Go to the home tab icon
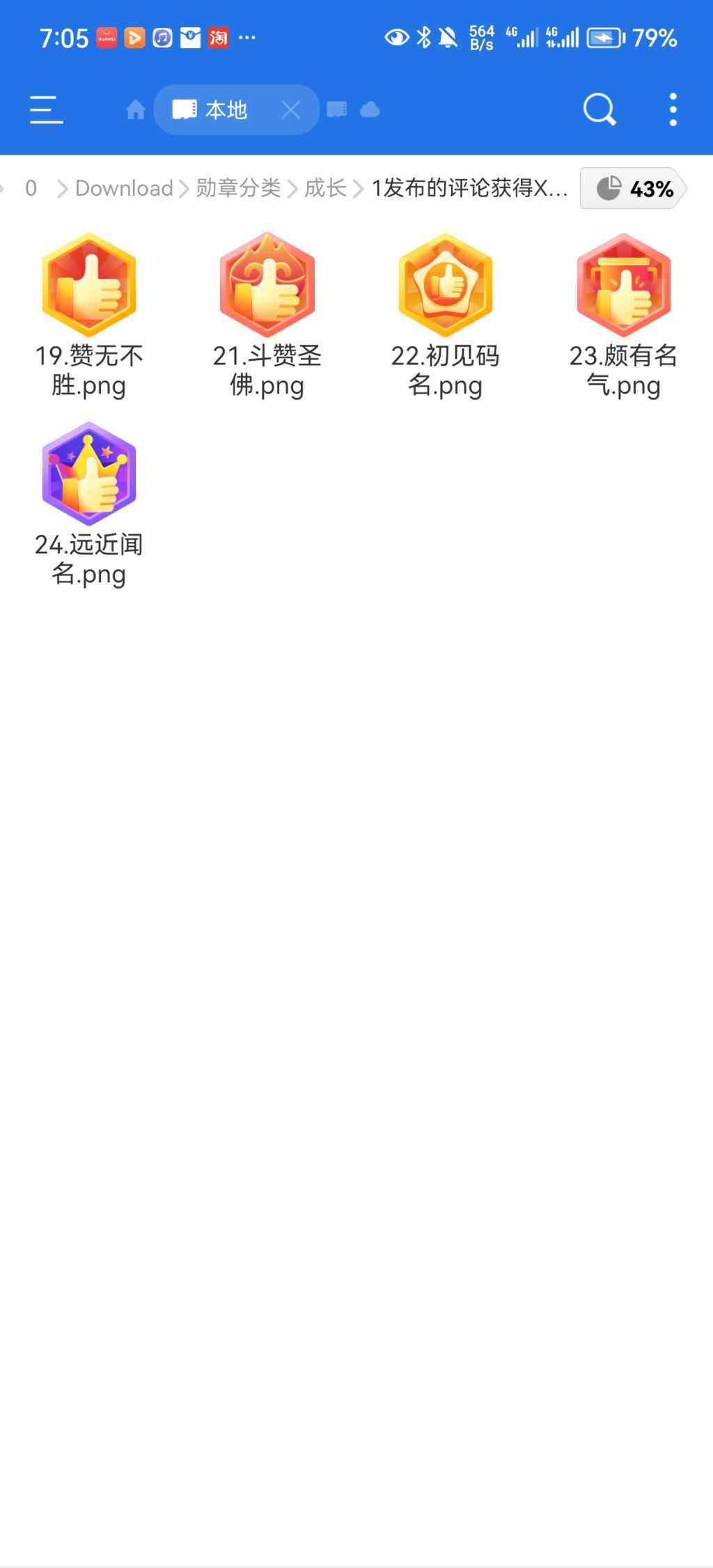 click(135, 110)
